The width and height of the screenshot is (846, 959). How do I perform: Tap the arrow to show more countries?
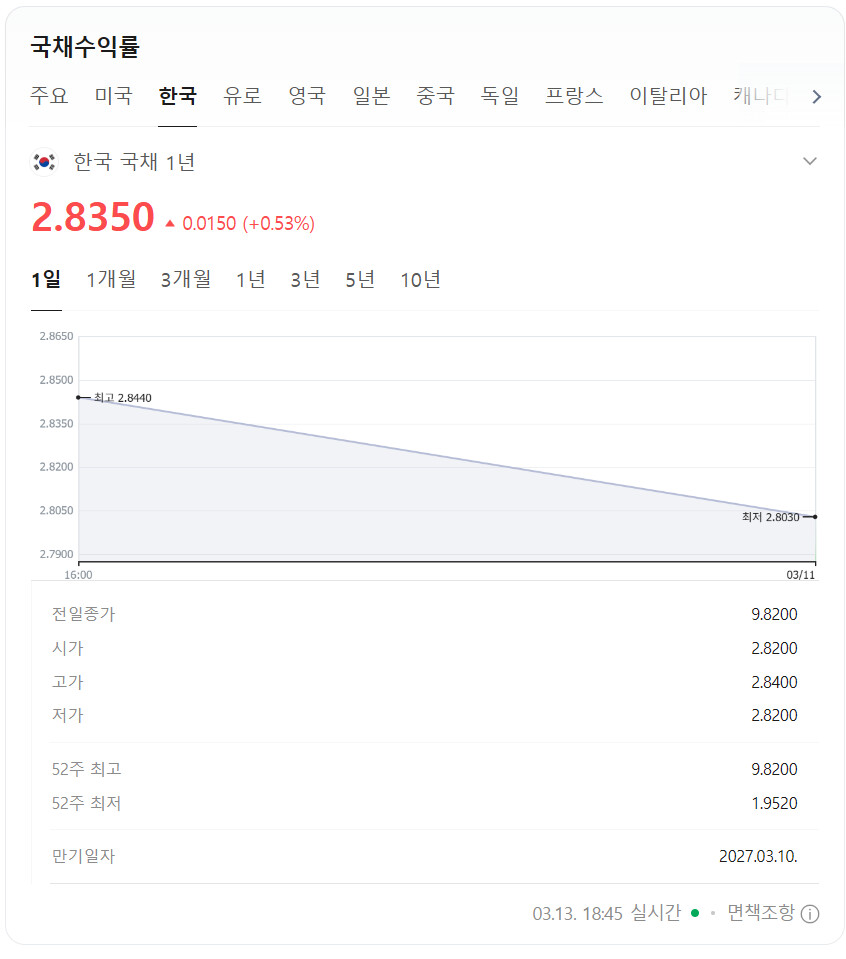point(816,97)
